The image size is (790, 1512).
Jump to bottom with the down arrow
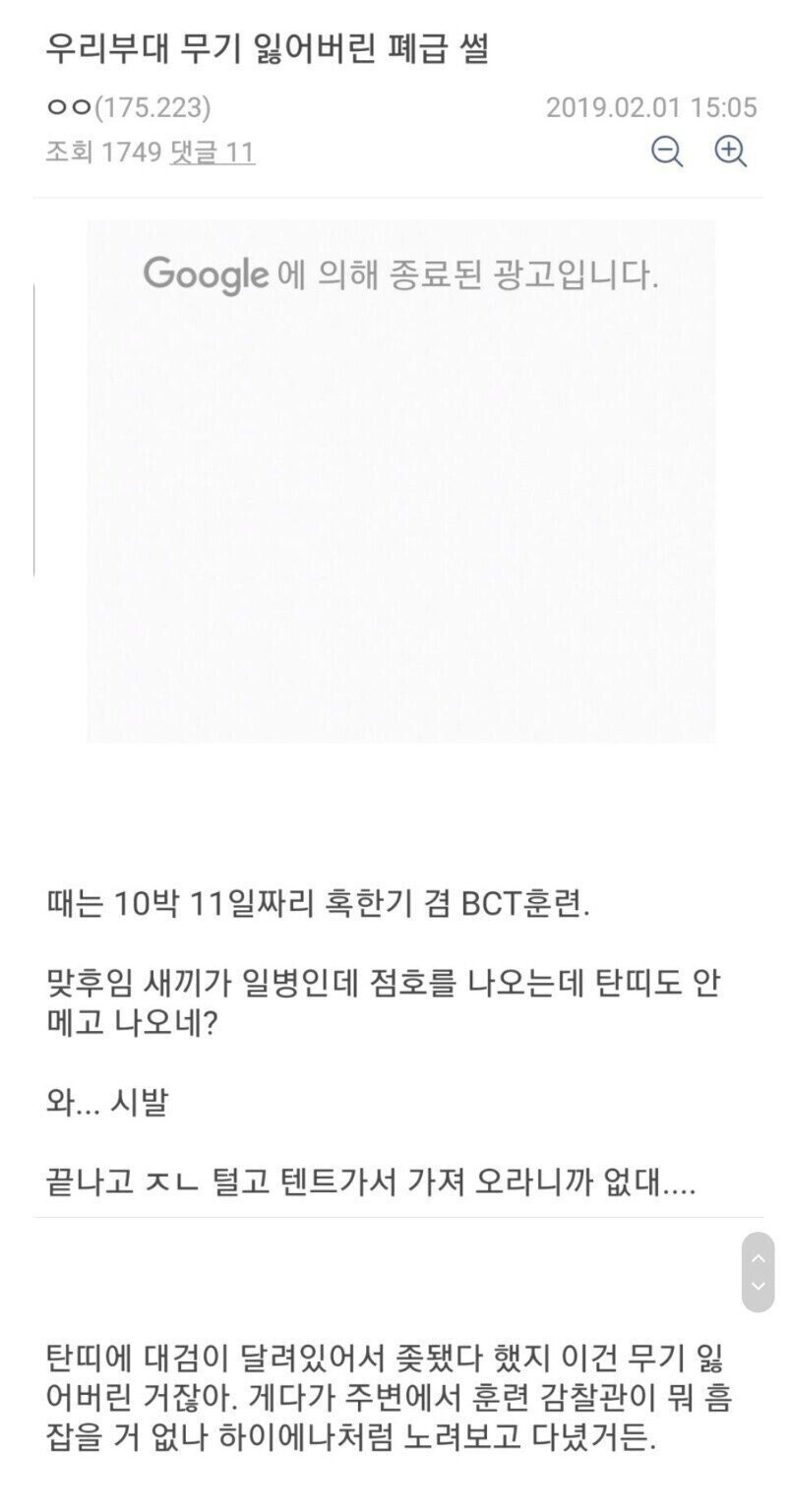(758, 1286)
